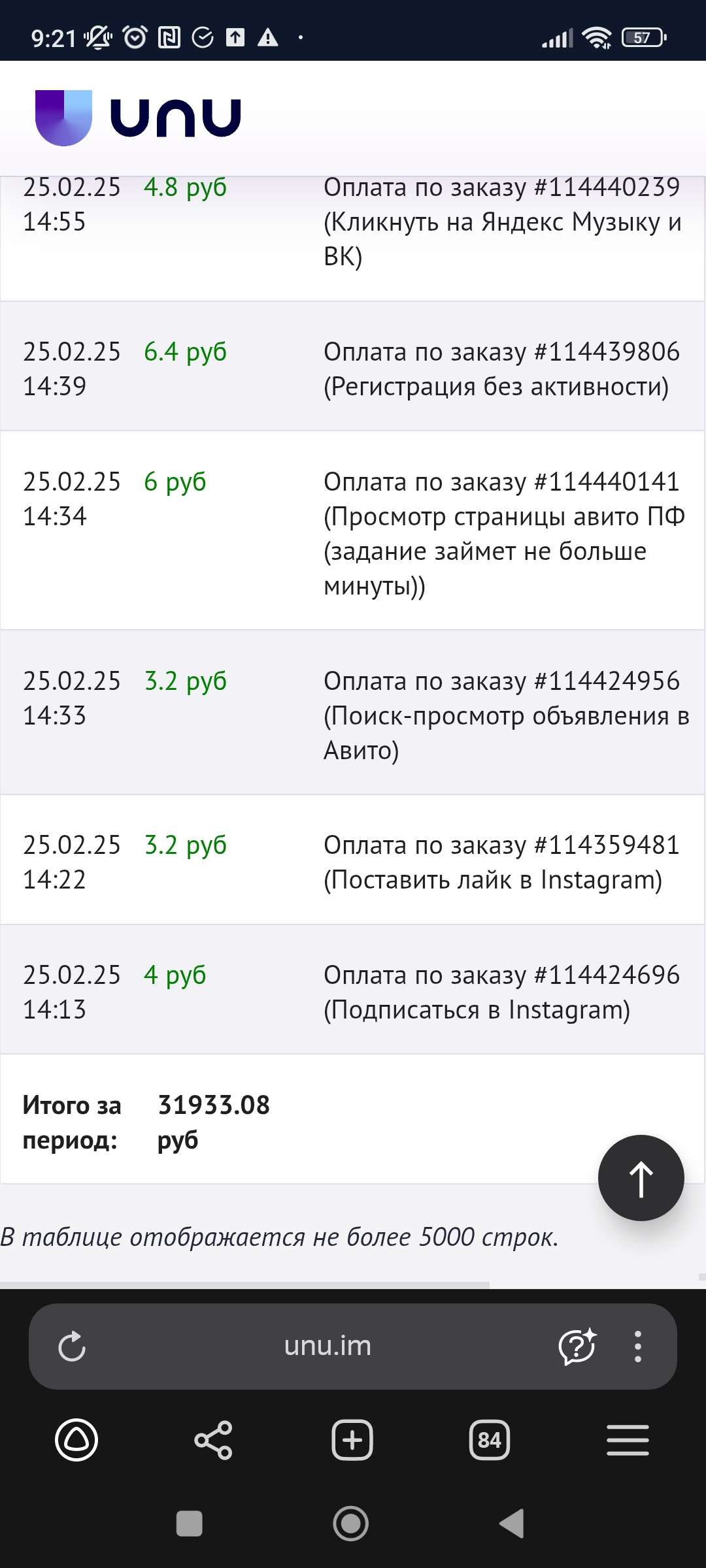
Task: Share the current page
Action: pyautogui.click(x=213, y=1440)
